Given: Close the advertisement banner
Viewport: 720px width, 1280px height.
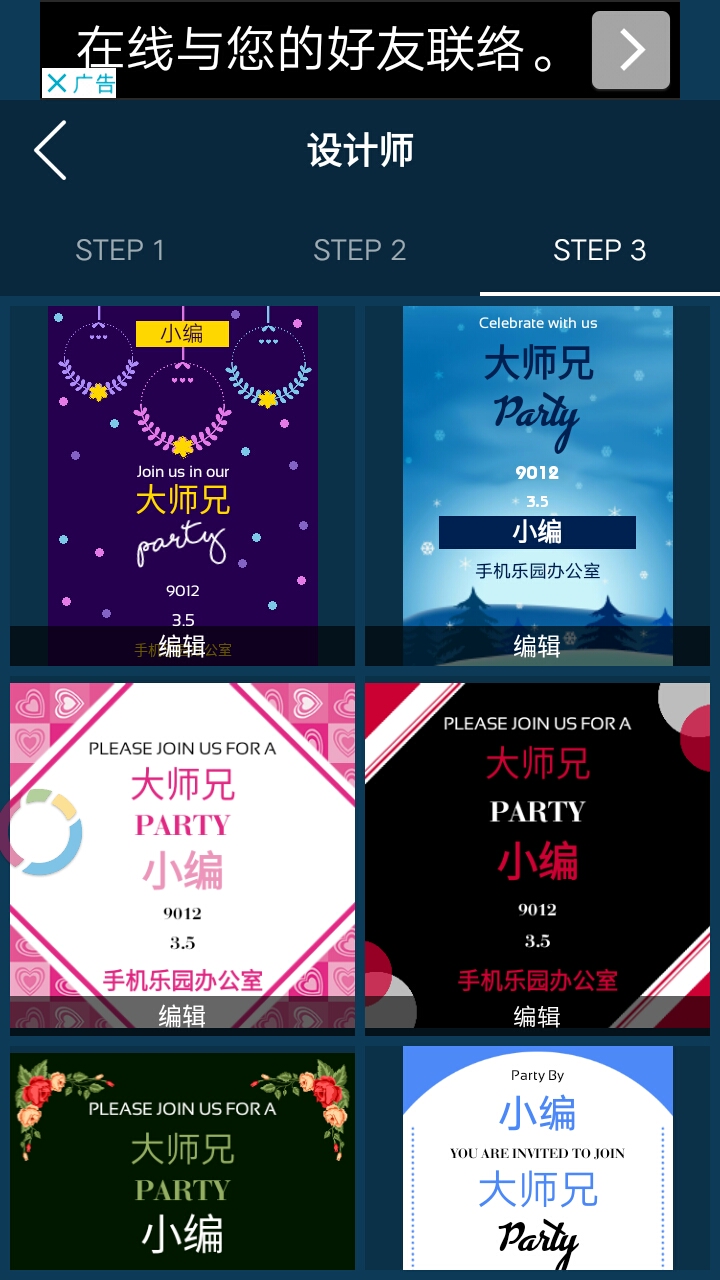Looking at the screenshot, I should tap(57, 84).
